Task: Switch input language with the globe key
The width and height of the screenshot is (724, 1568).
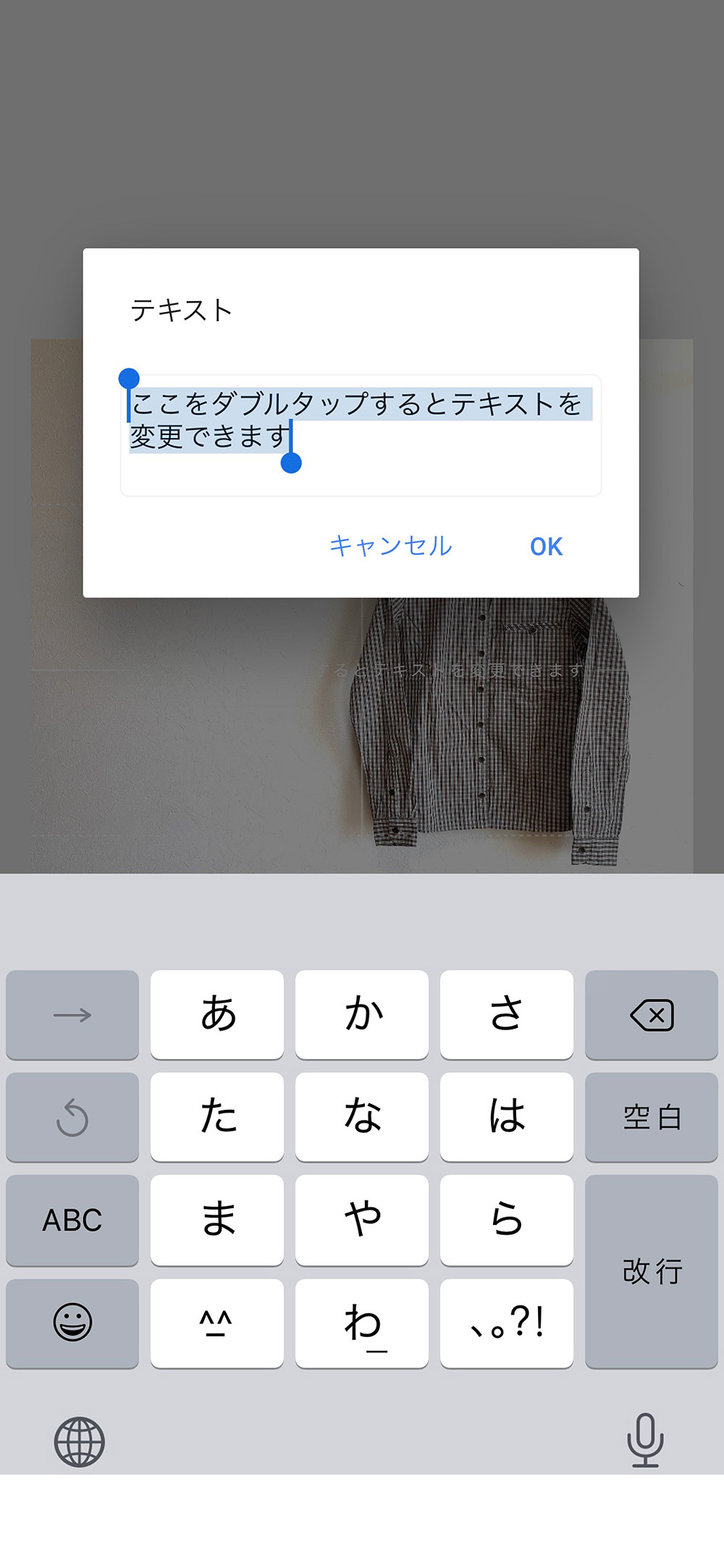Action: tap(80, 1442)
